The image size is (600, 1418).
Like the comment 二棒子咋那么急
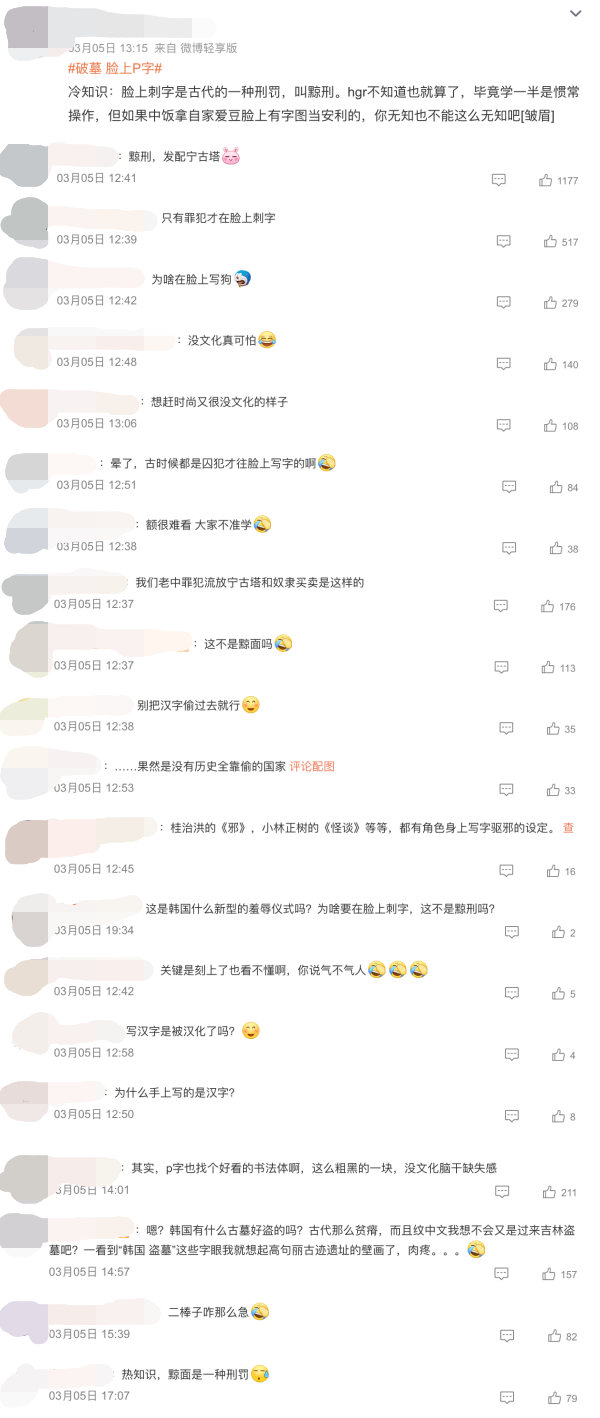(x=555, y=1336)
